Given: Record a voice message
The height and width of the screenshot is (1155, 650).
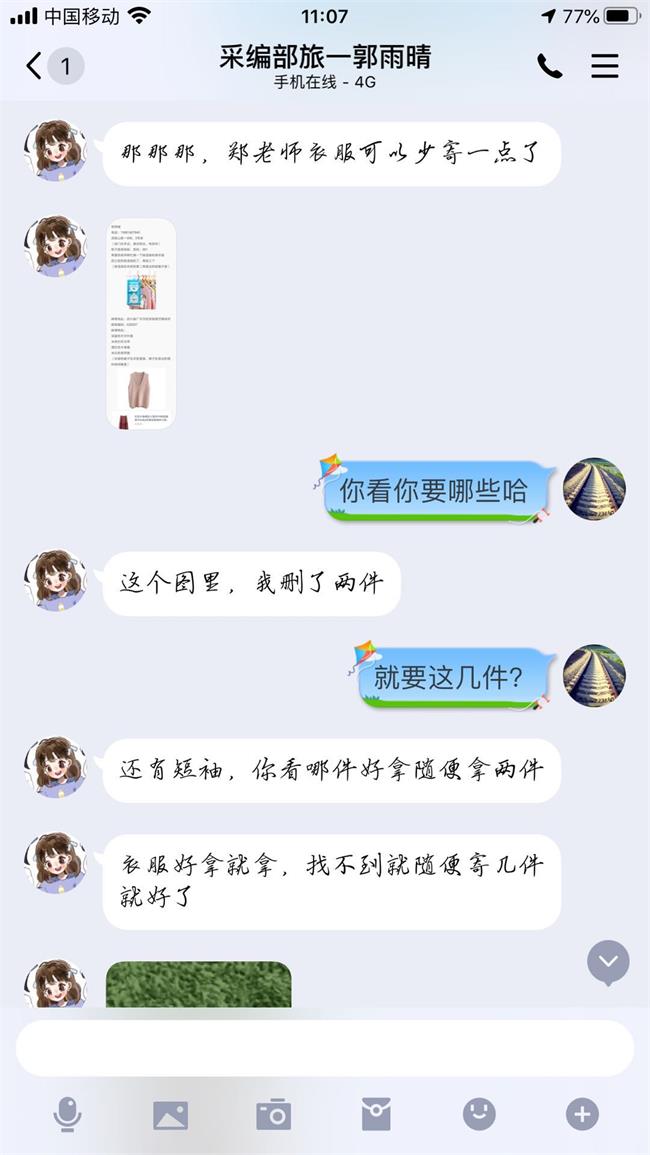Looking at the screenshot, I should [x=67, y=1113].
